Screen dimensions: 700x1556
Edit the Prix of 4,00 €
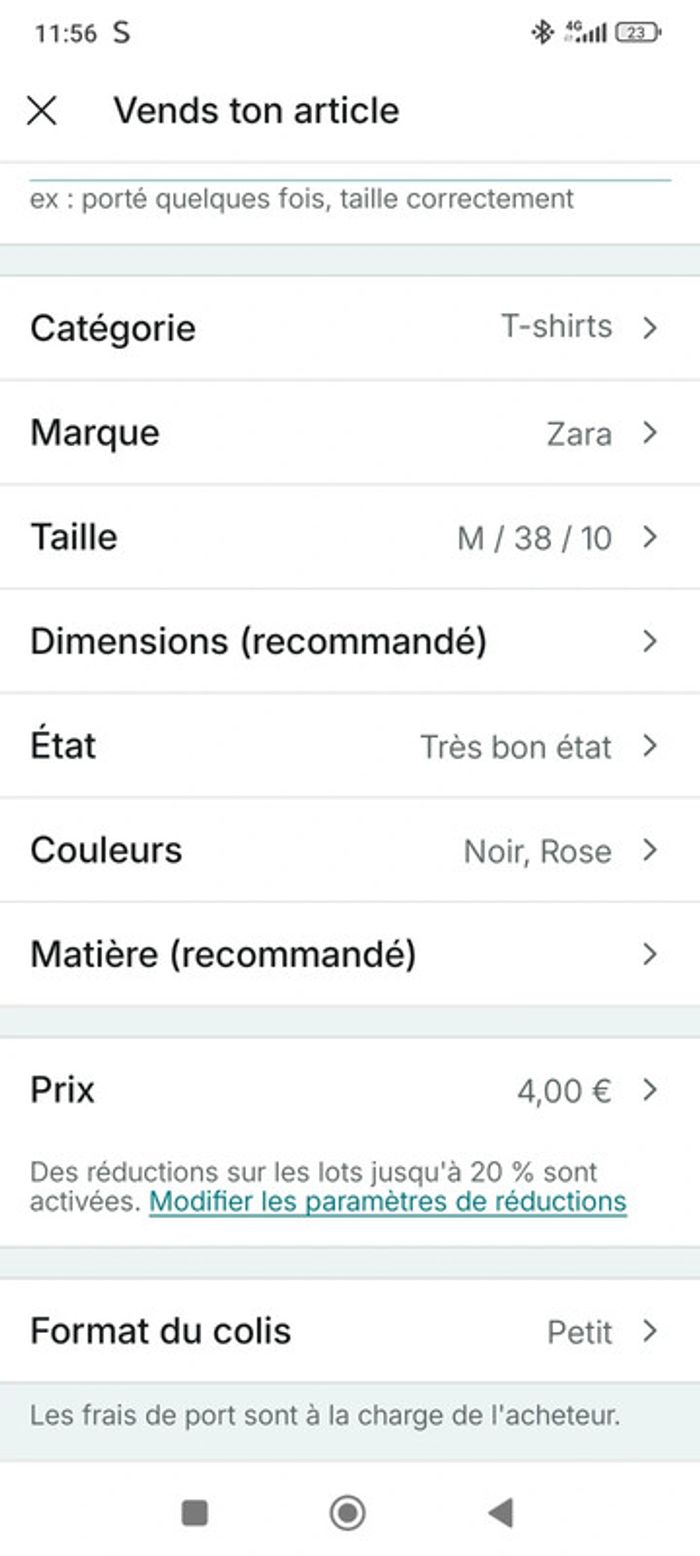[x=350, y=1090]
